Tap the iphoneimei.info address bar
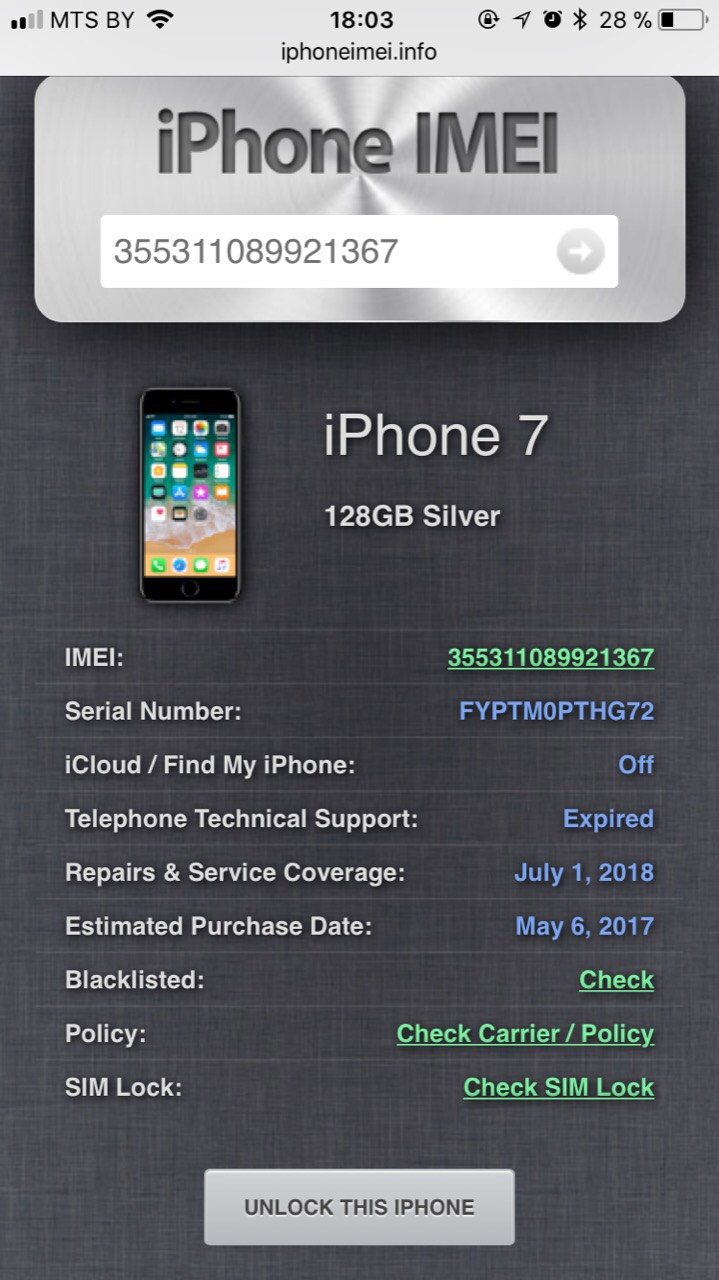 coord(359,52)
